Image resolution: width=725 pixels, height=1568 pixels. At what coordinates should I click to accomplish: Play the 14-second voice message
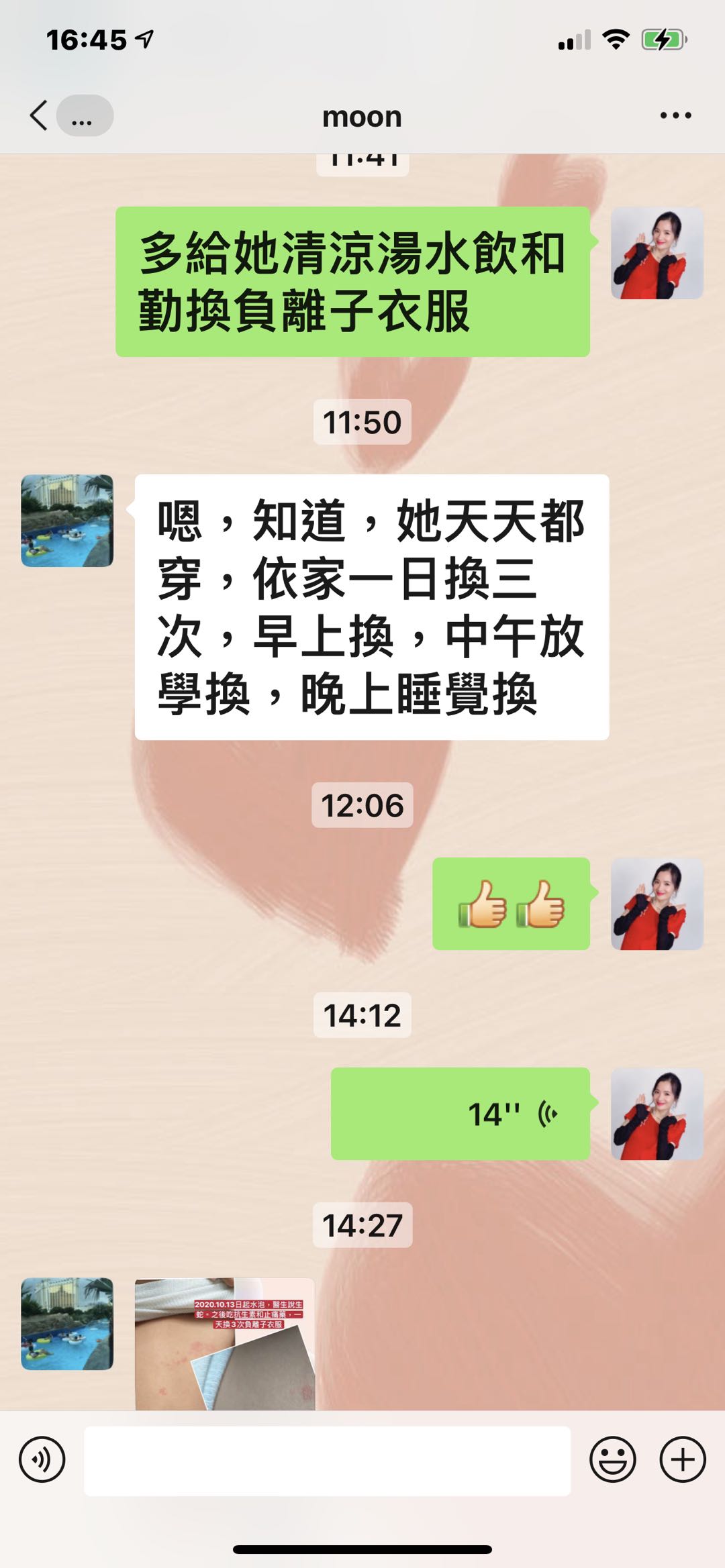(x=461, y=1114)
